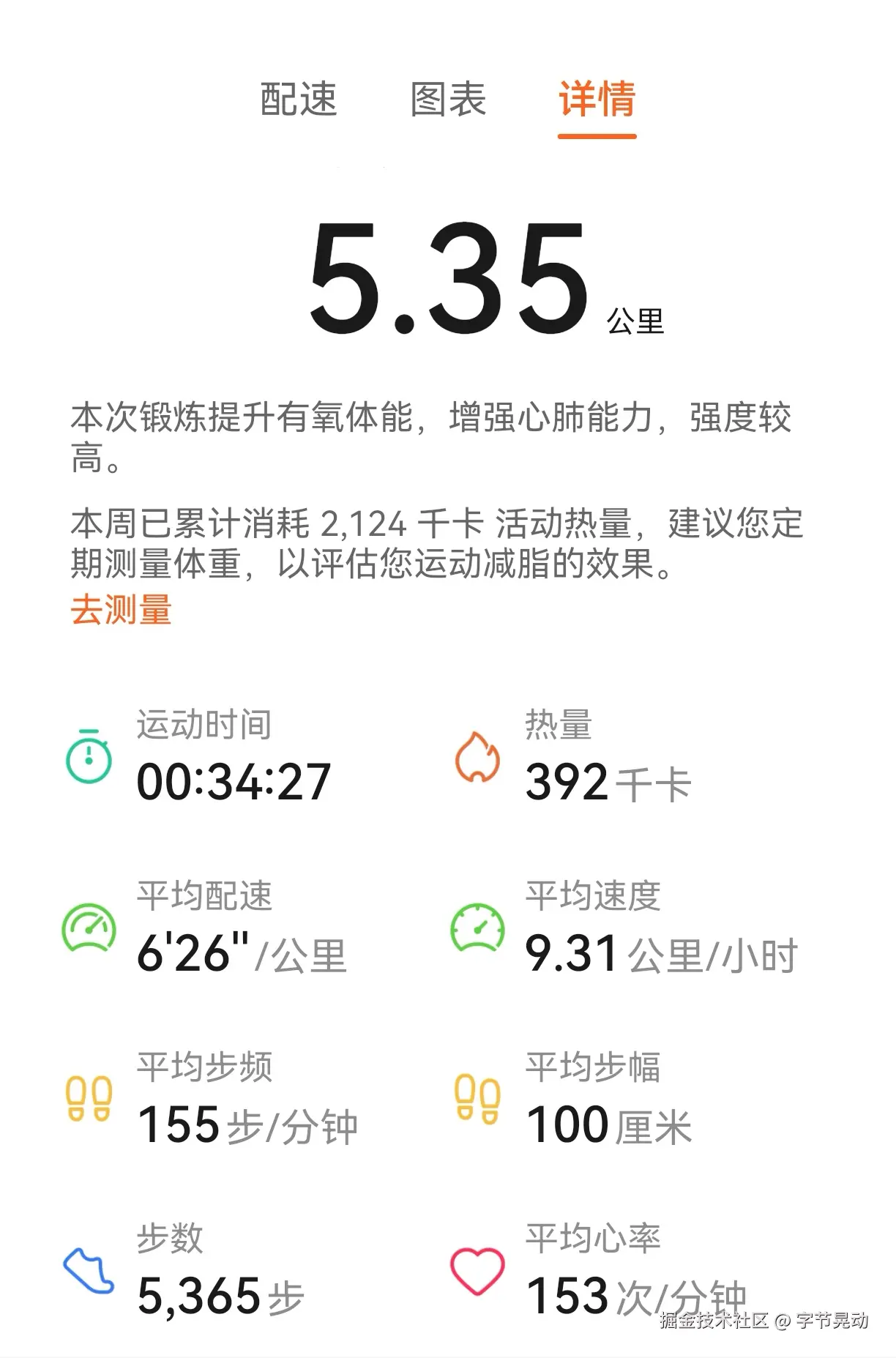Click the stopwatch icon beside 运动时间
Screen dimensions: 896x1358
88,761
